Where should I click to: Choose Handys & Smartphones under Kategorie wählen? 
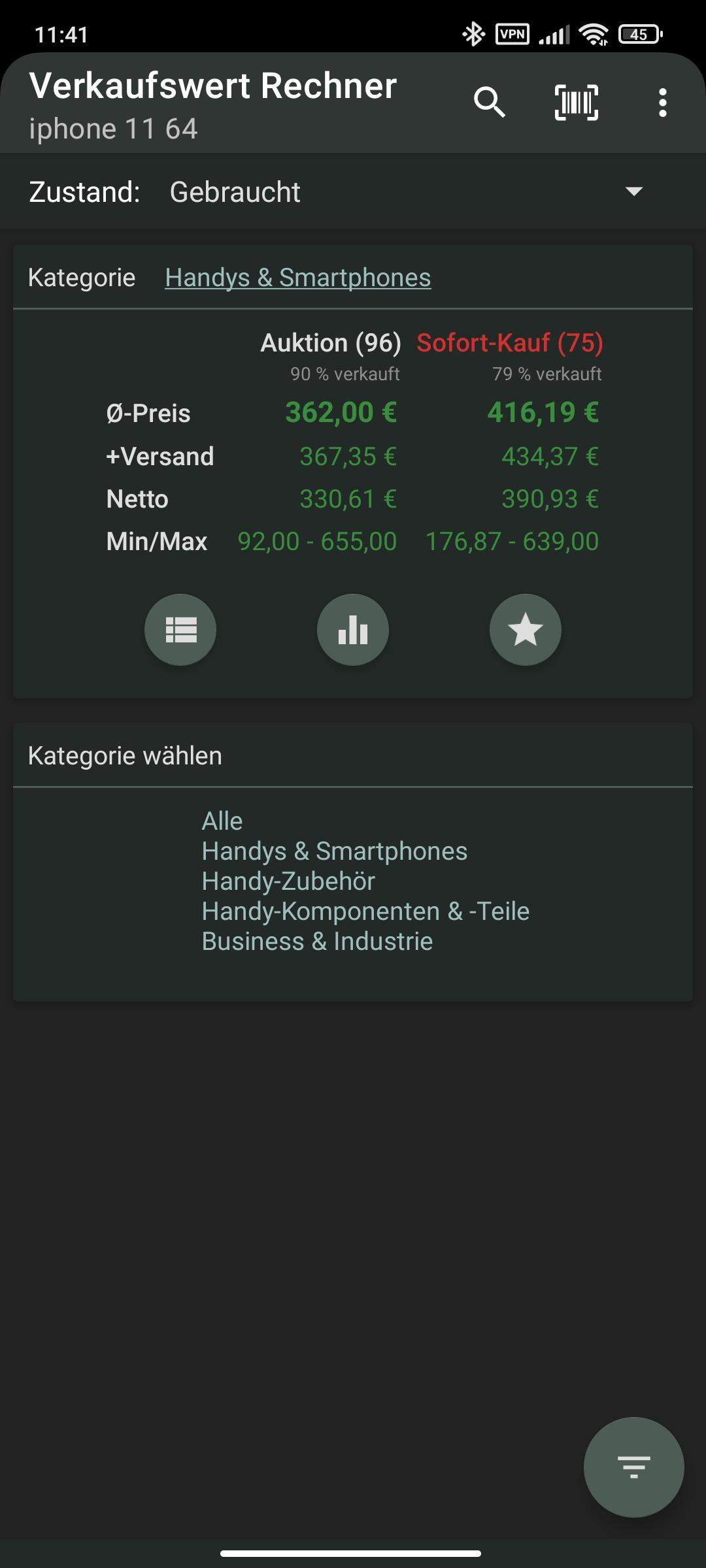click(x=334, y=851)
